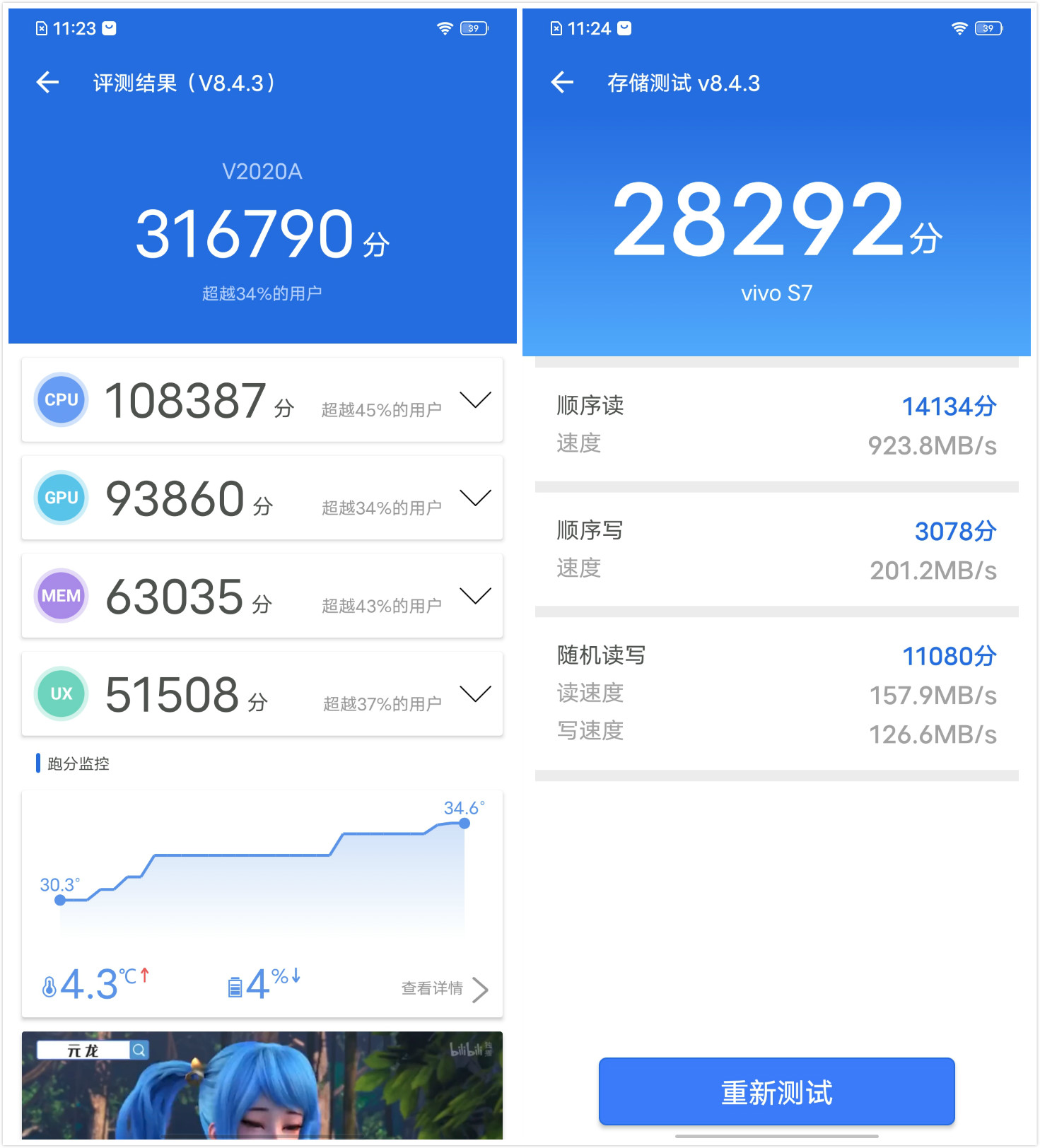
Task: Expand the CPU score details
Action: (475, 399)
